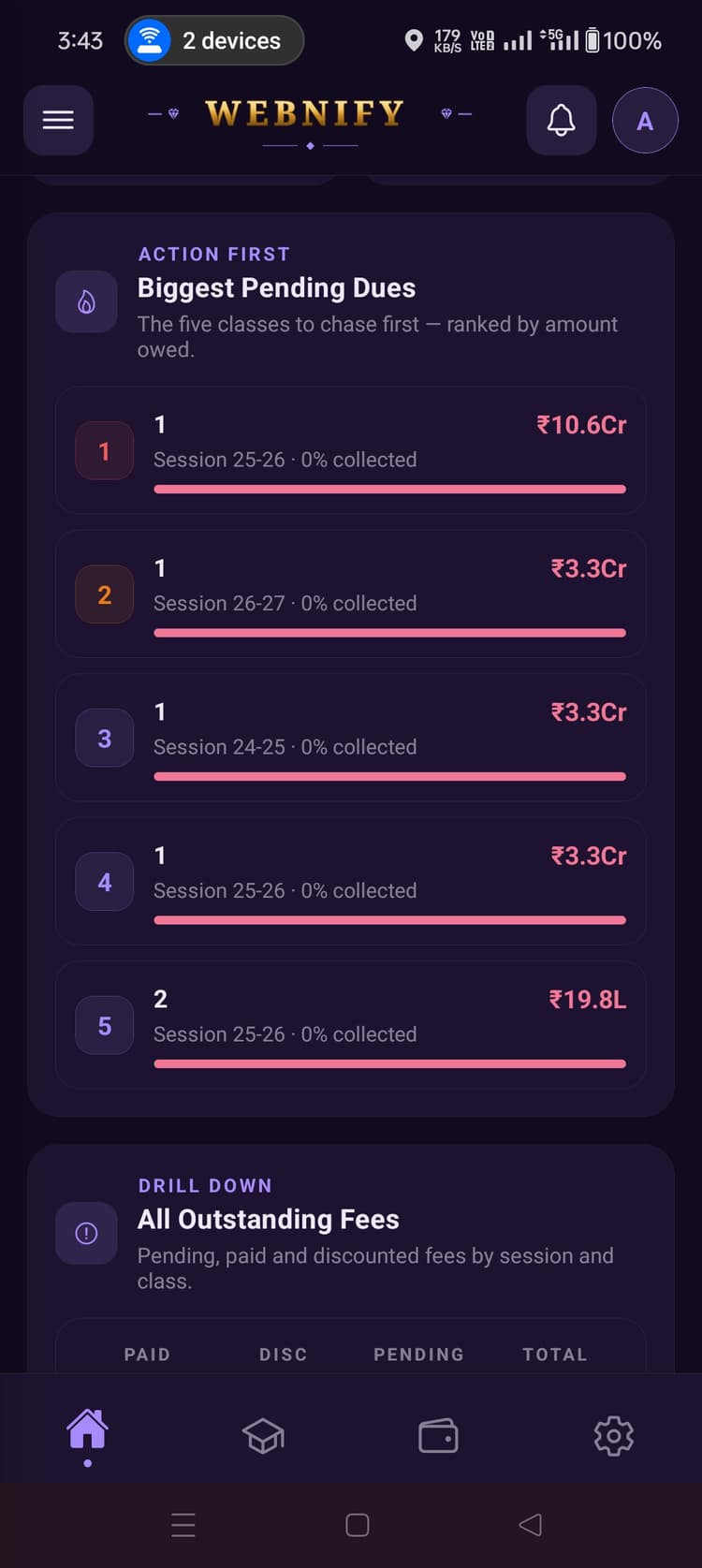Image resolution: width=702 pixels, height=1568 pixels.
Task: Tap the rank 3 badge in the dues list
Action: (104, 738)
